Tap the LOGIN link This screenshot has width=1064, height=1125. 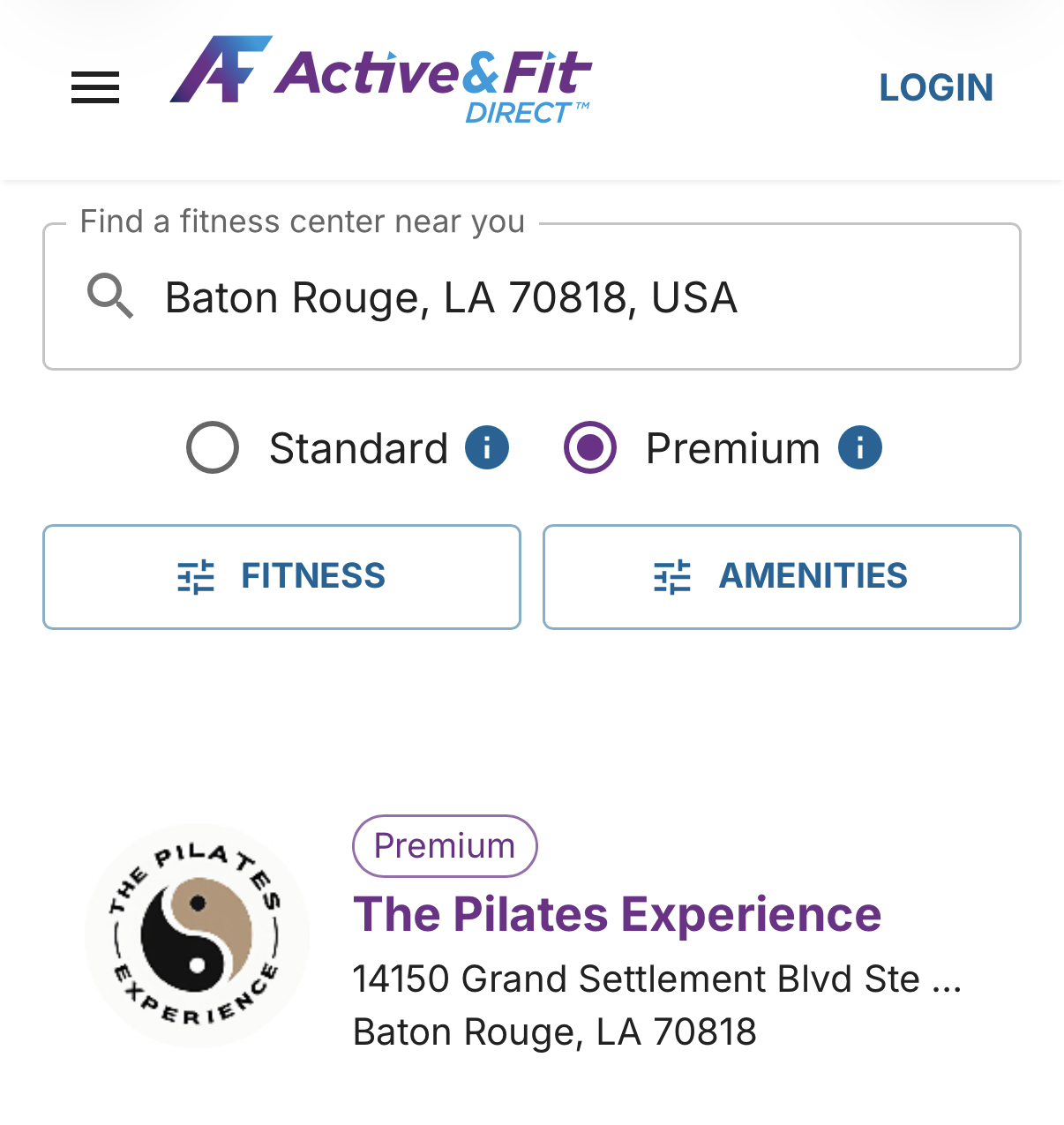(936, 87)
